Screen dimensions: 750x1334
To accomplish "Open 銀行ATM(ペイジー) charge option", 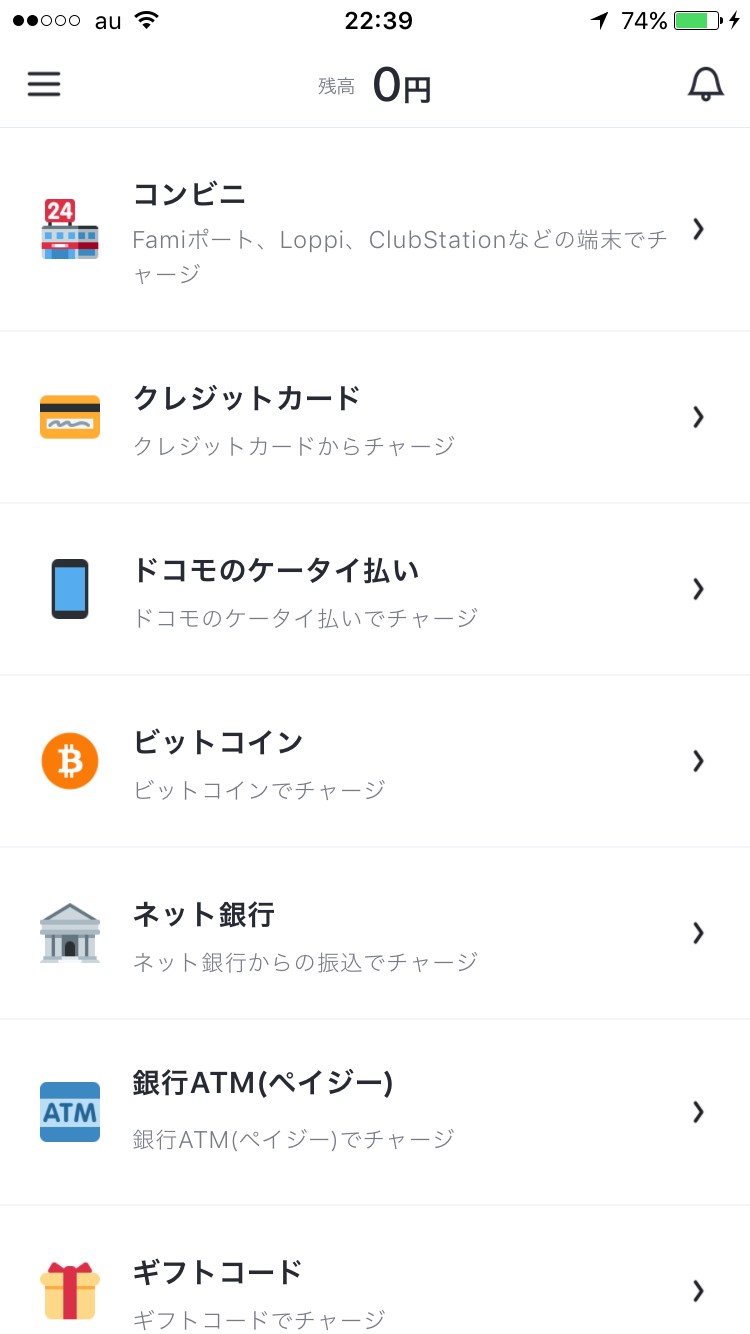I will 375,1111.
